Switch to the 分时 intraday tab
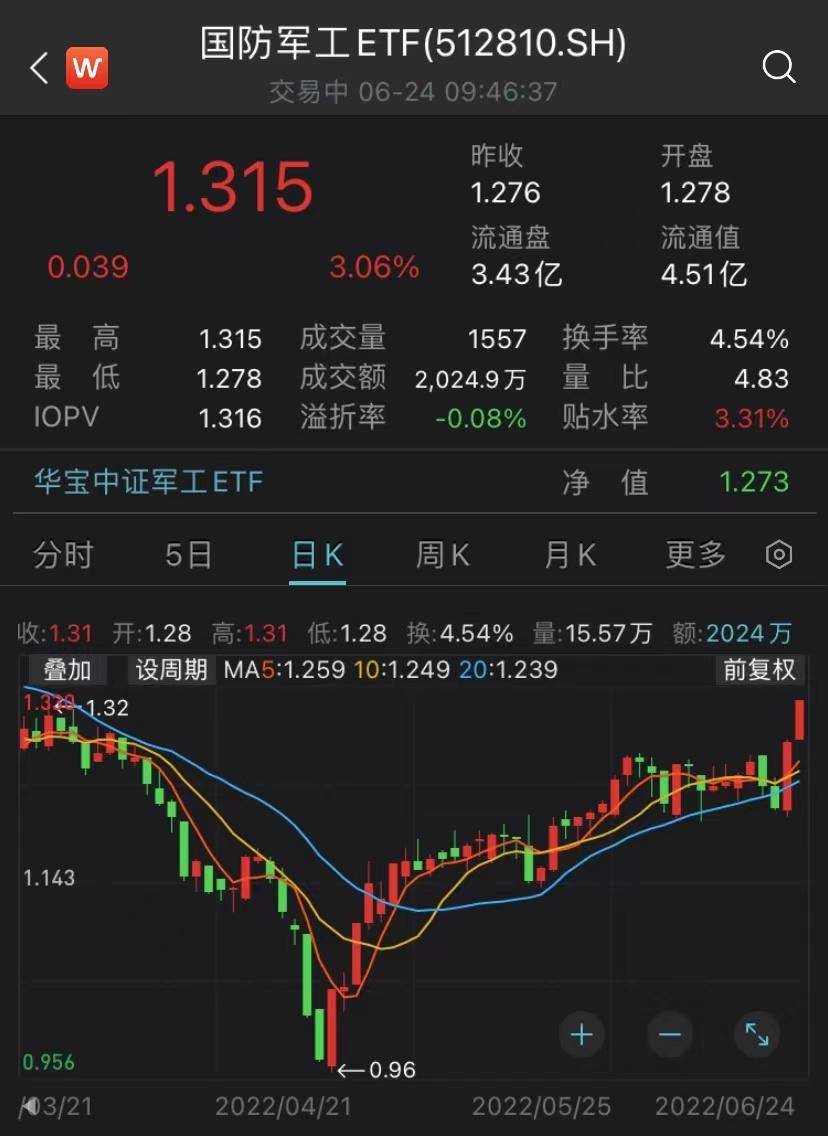Image resolution: width=828 pixels, height=1136 pixels. click(x=64, y=555)
